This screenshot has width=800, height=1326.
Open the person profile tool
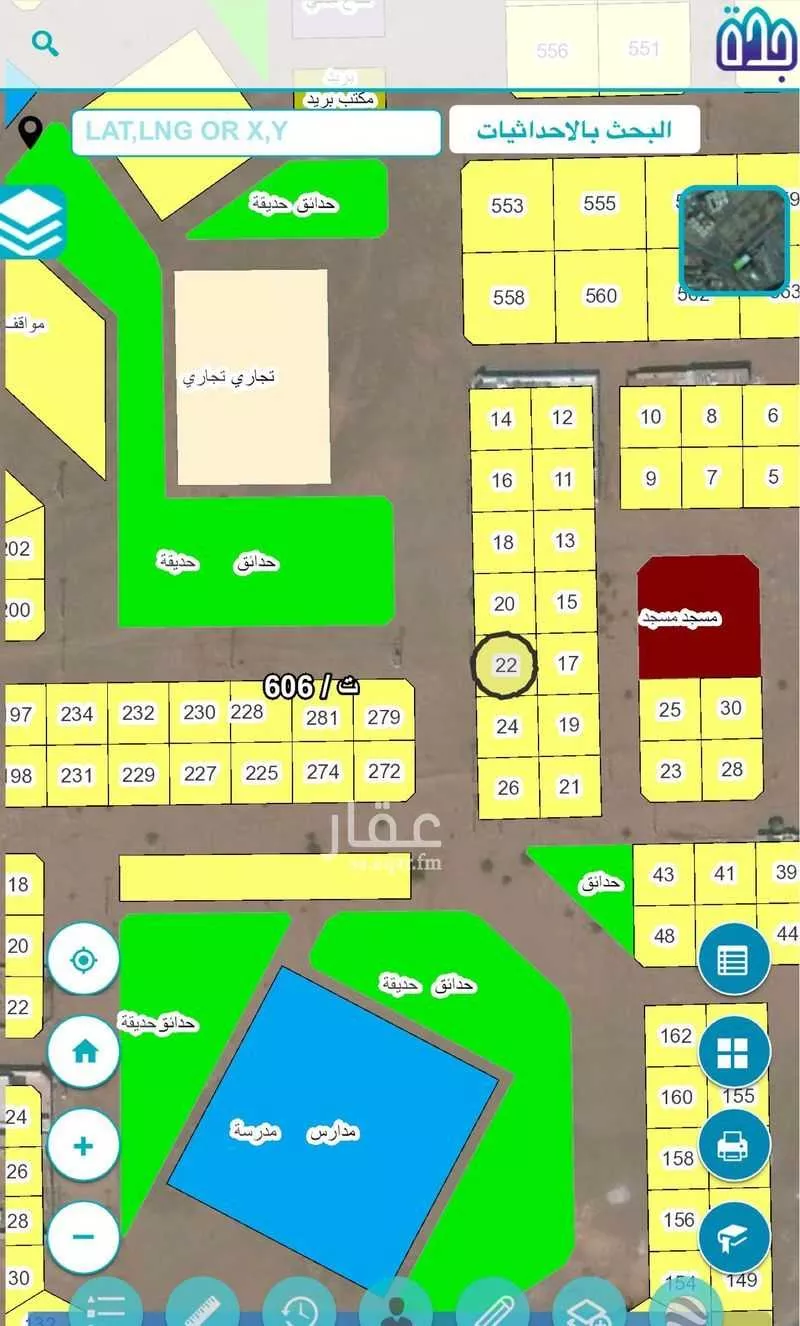click(x=396, y=1306)
